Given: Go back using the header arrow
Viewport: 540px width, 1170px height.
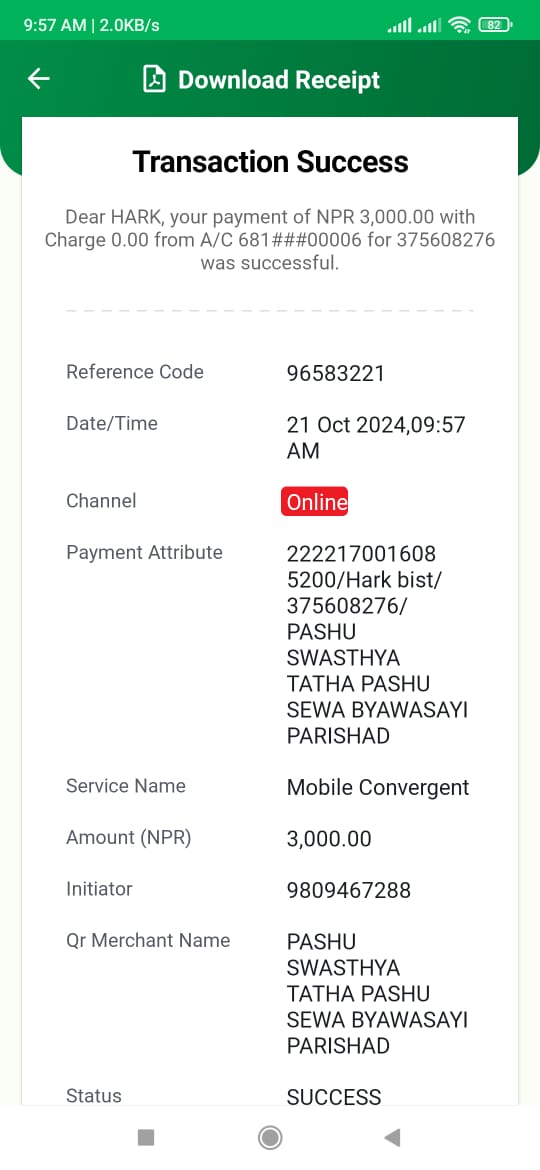Looking at the screenshot, I should click(x=38, y=79).
